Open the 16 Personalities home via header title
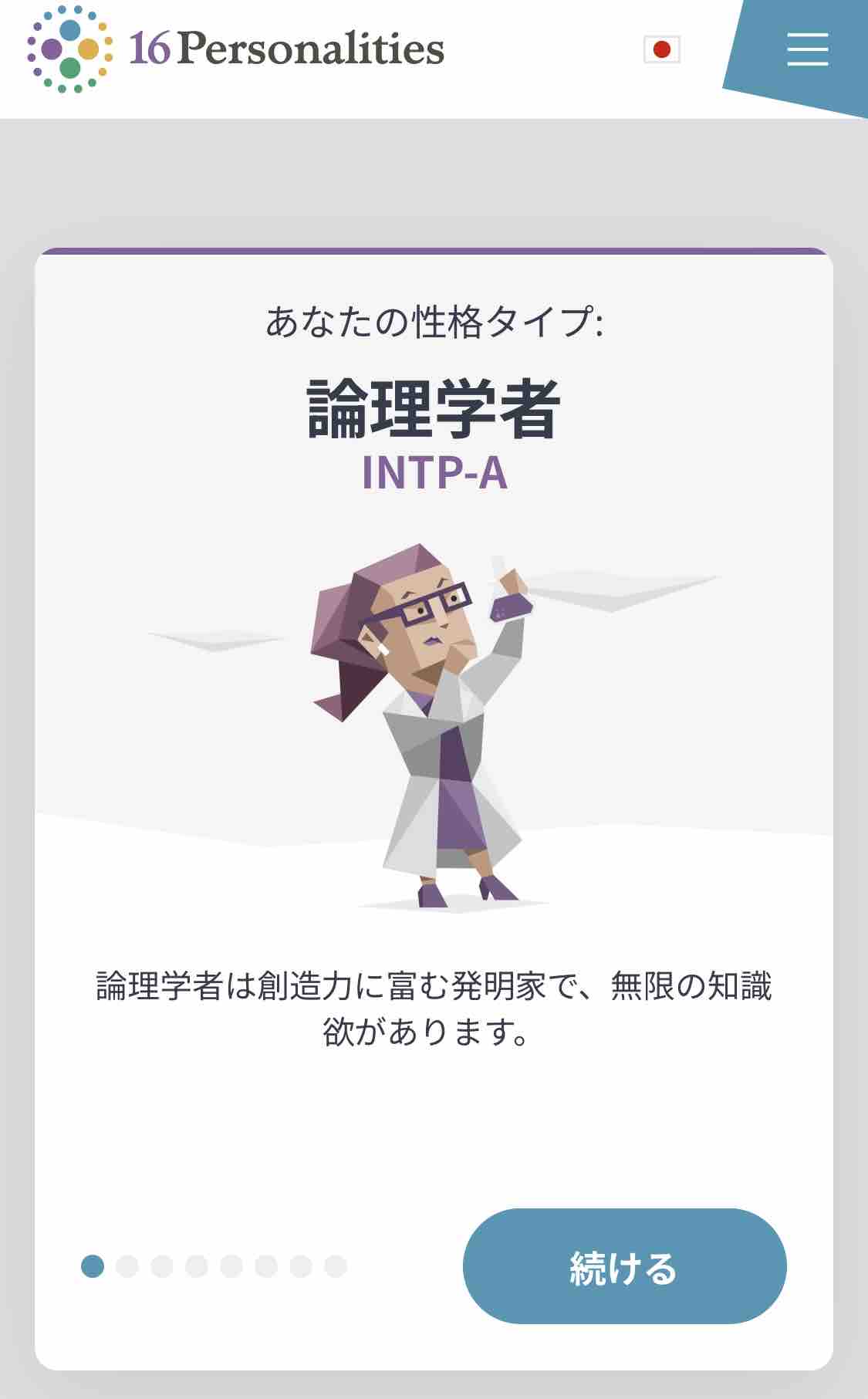Screen dimensions: 868x1399 click(285, 48)
